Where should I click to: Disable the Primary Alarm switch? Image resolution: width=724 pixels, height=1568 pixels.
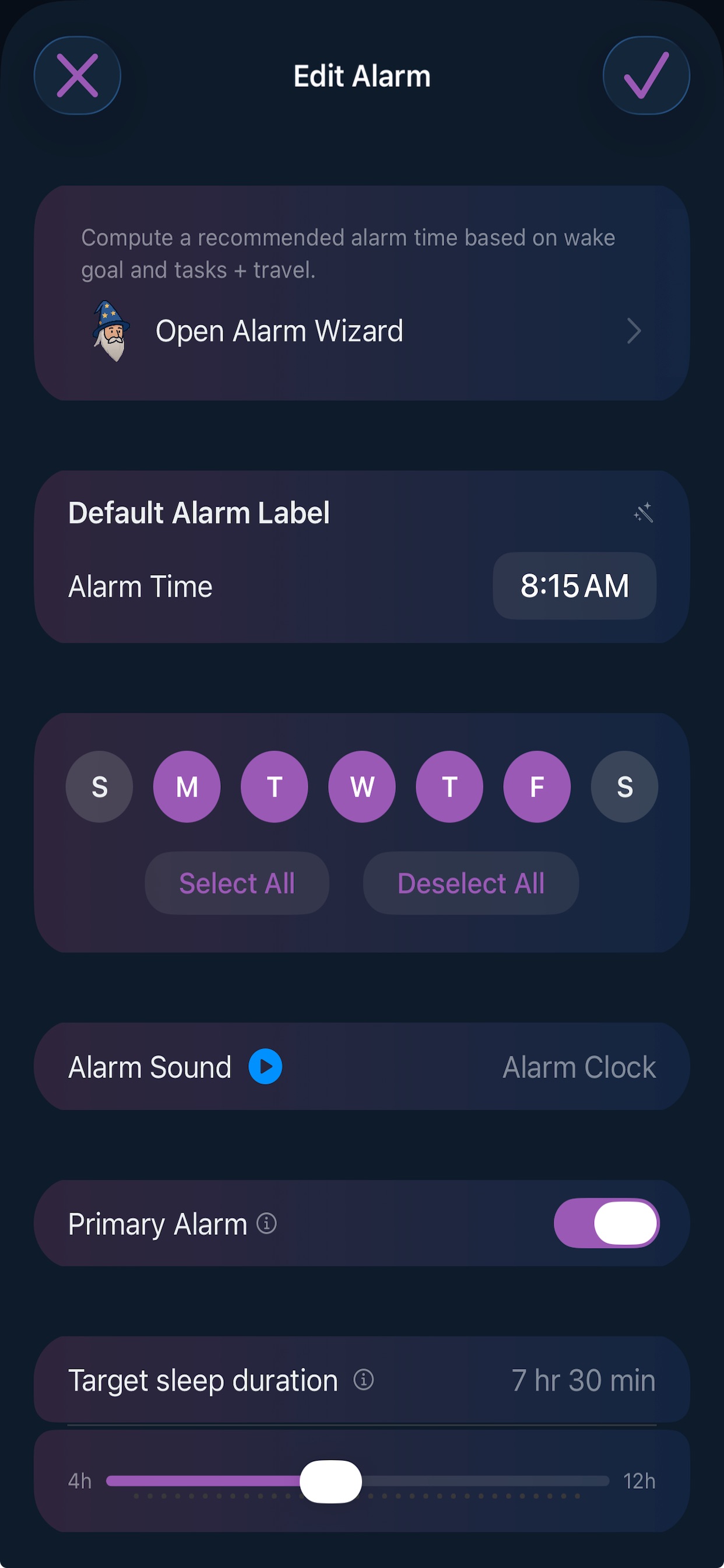[607, 1222]
